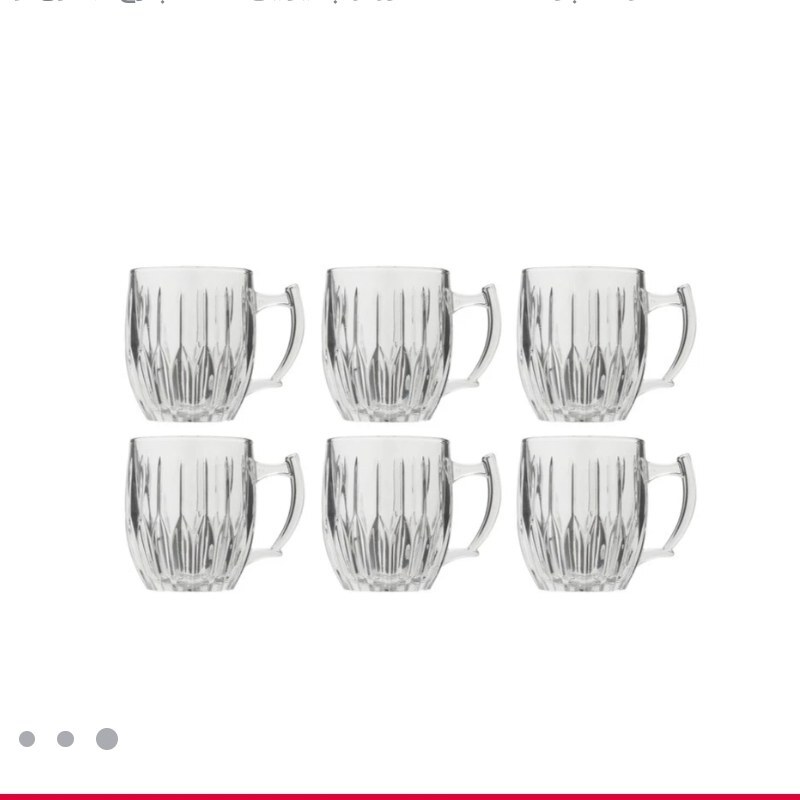The height and width of the screenshot is (800, 800).
Task: Select the middle gallery page dot
Action: [x=66, y=739]
